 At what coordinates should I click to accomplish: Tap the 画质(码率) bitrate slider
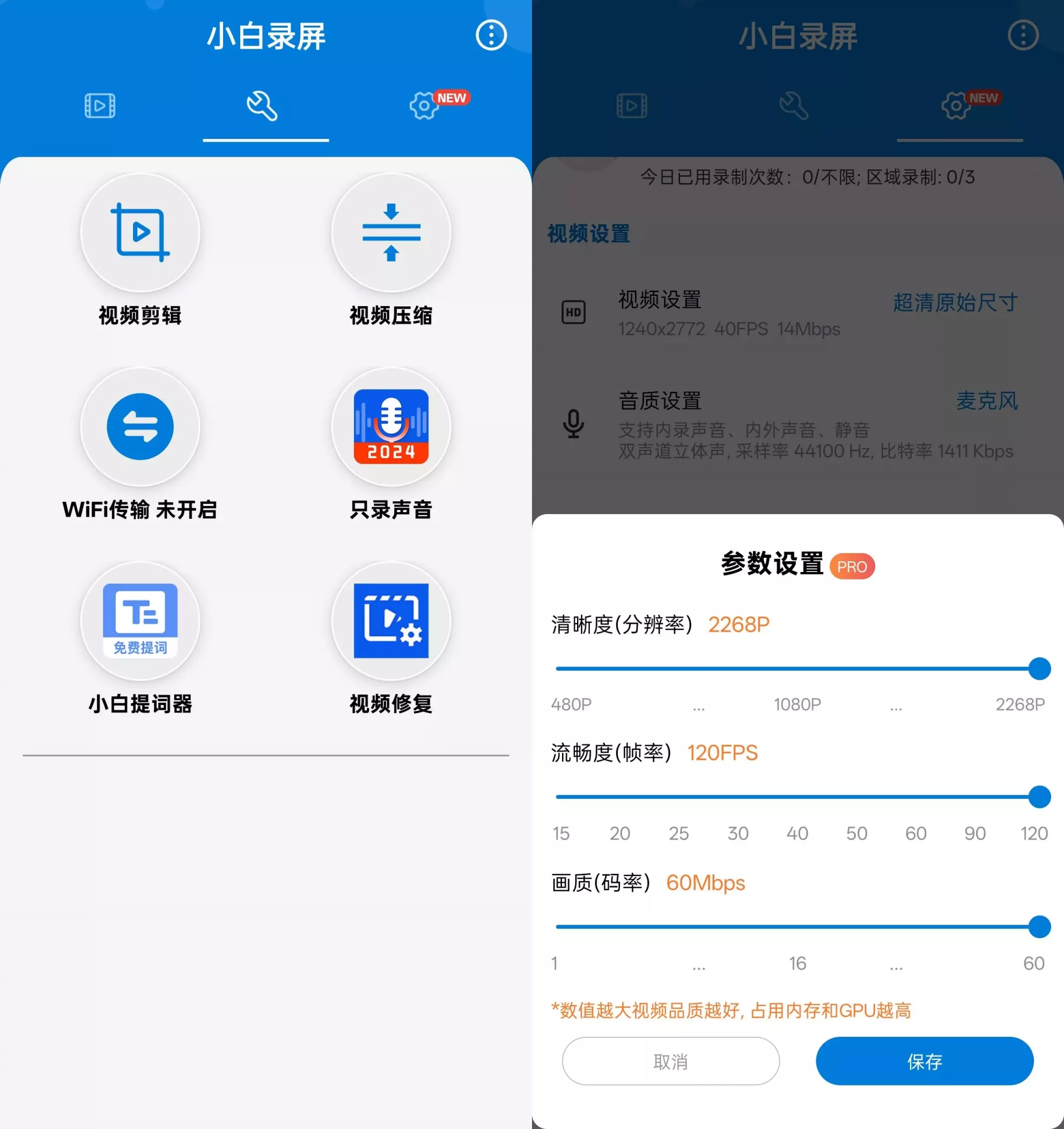796,926
